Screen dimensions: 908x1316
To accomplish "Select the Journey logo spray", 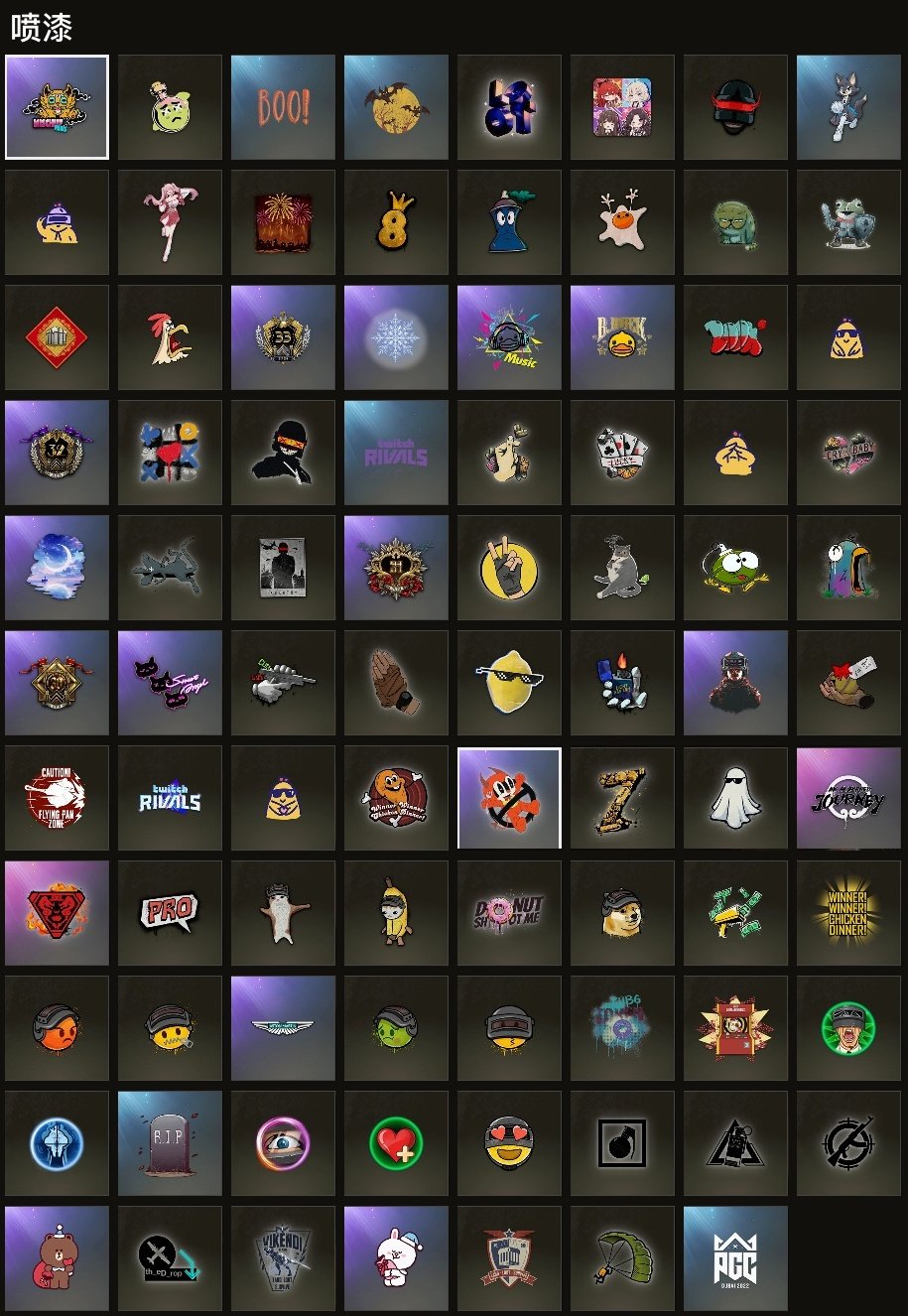I will pyautogui.click(x=848, y=798).
